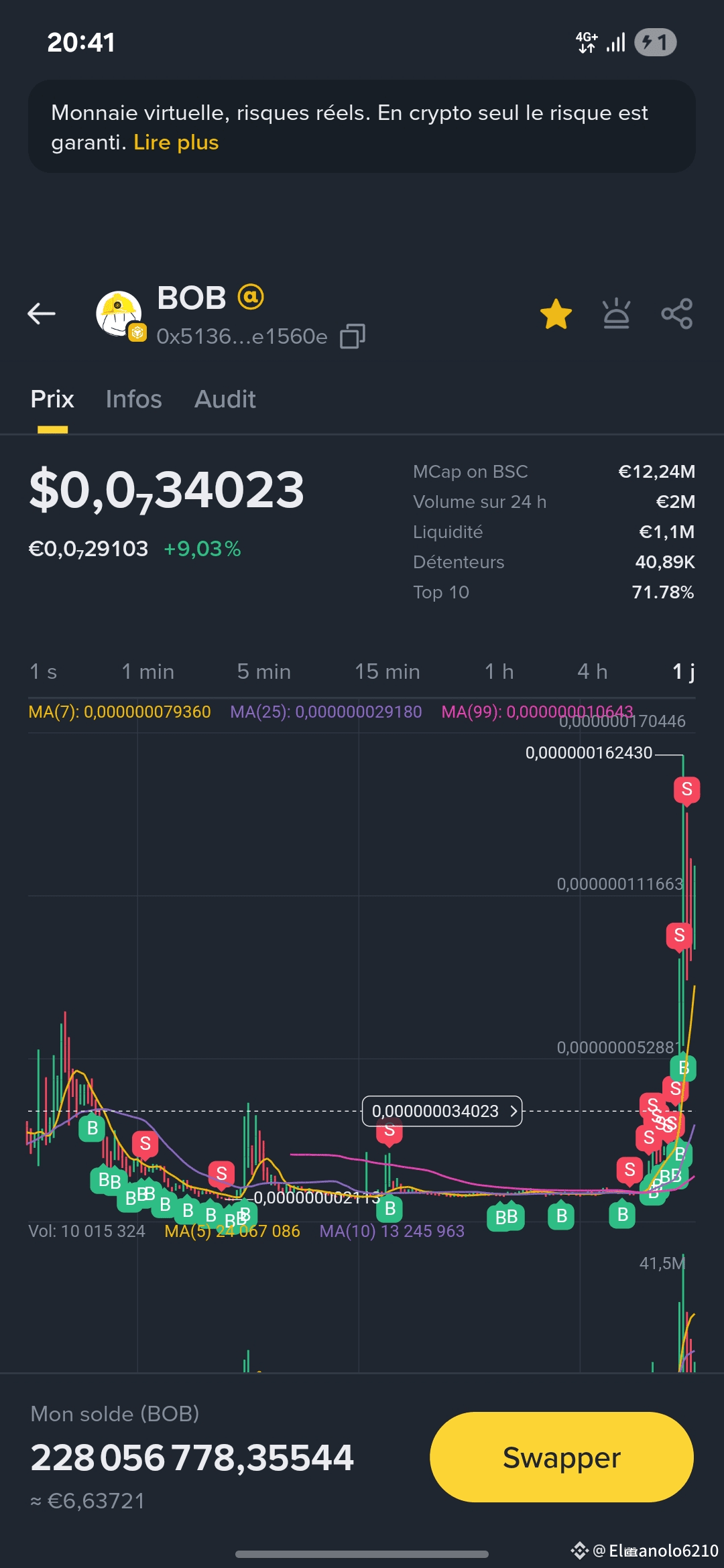Screen dimensions: 724x1568
Task: Remove BOB from favorites star
Action: 556,314
